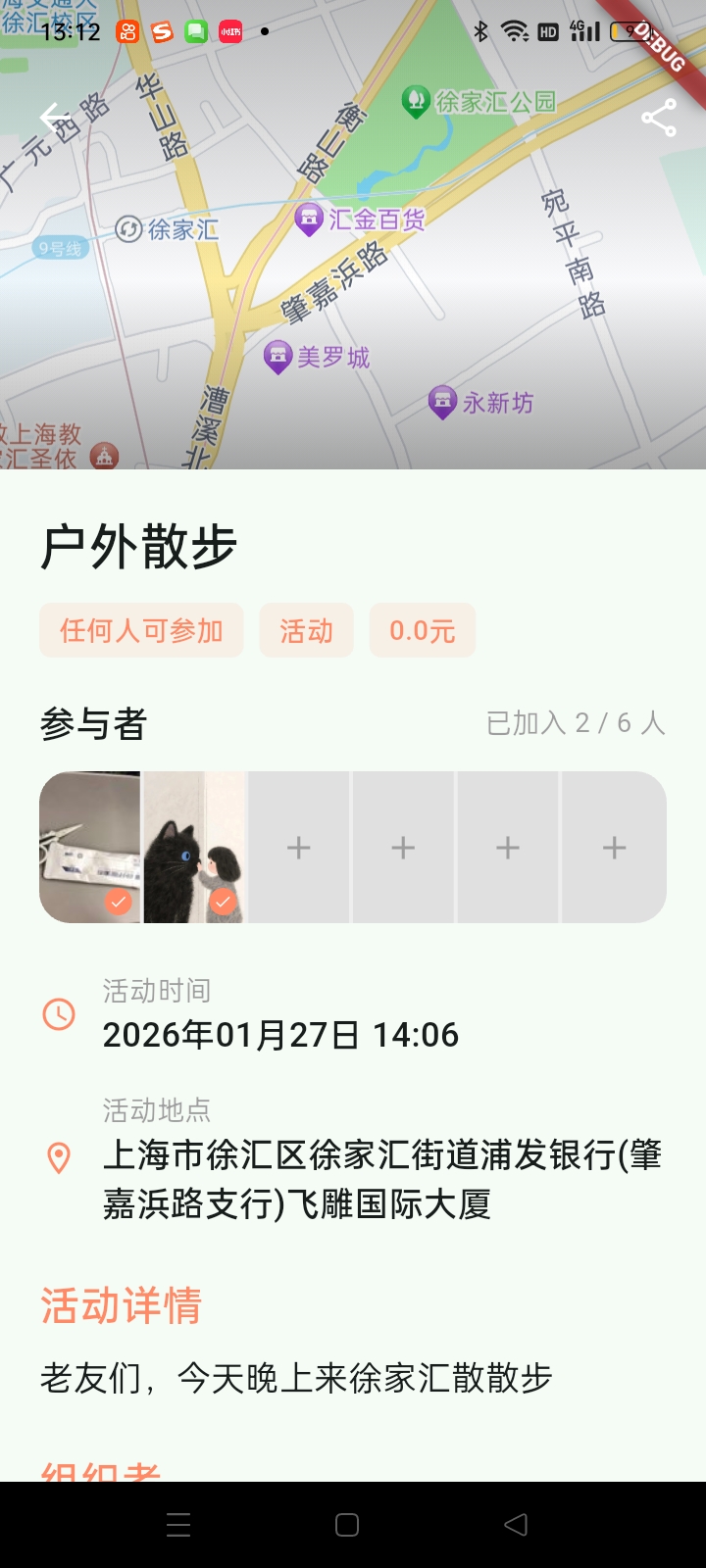This screenshot has width=706, height=1568.
Task: Open the share icon at top right
Action: (x=658, y=119)
